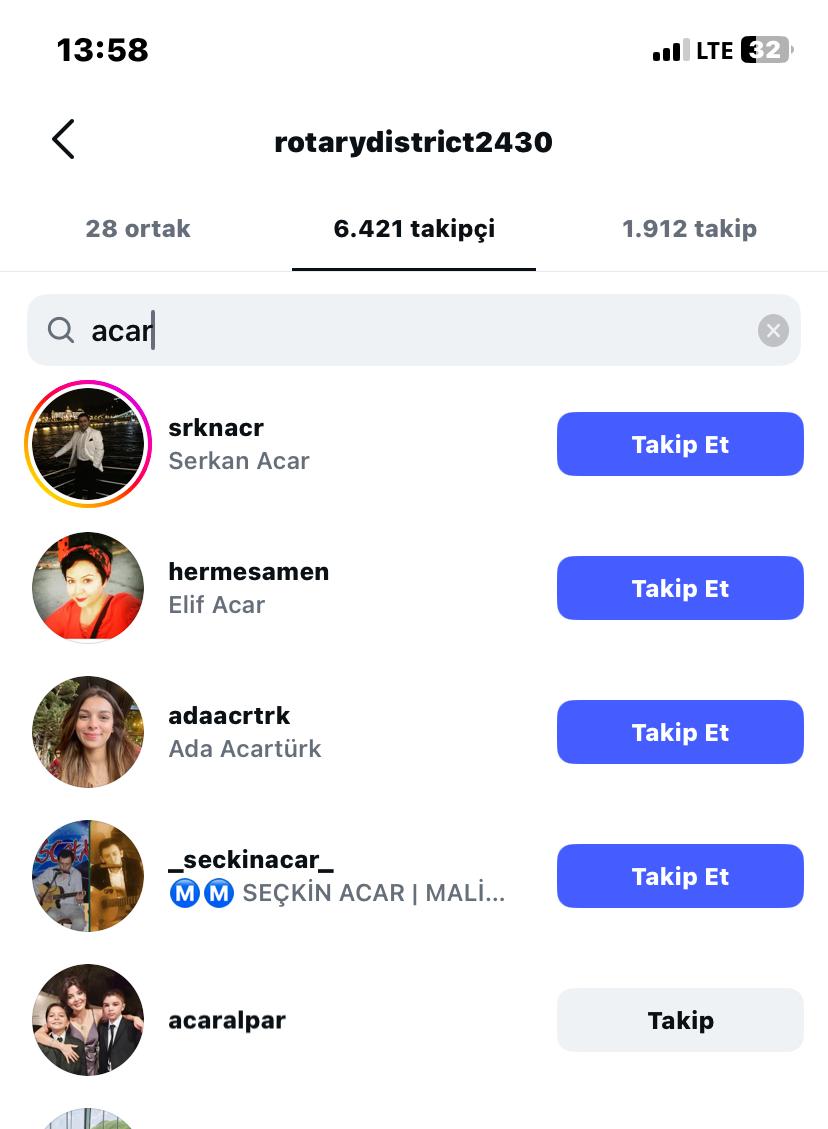Viewport: 828px width, 1129px height.
Task: Select the 6.421 takipçi tab
Action: click(x=414, y=229)
